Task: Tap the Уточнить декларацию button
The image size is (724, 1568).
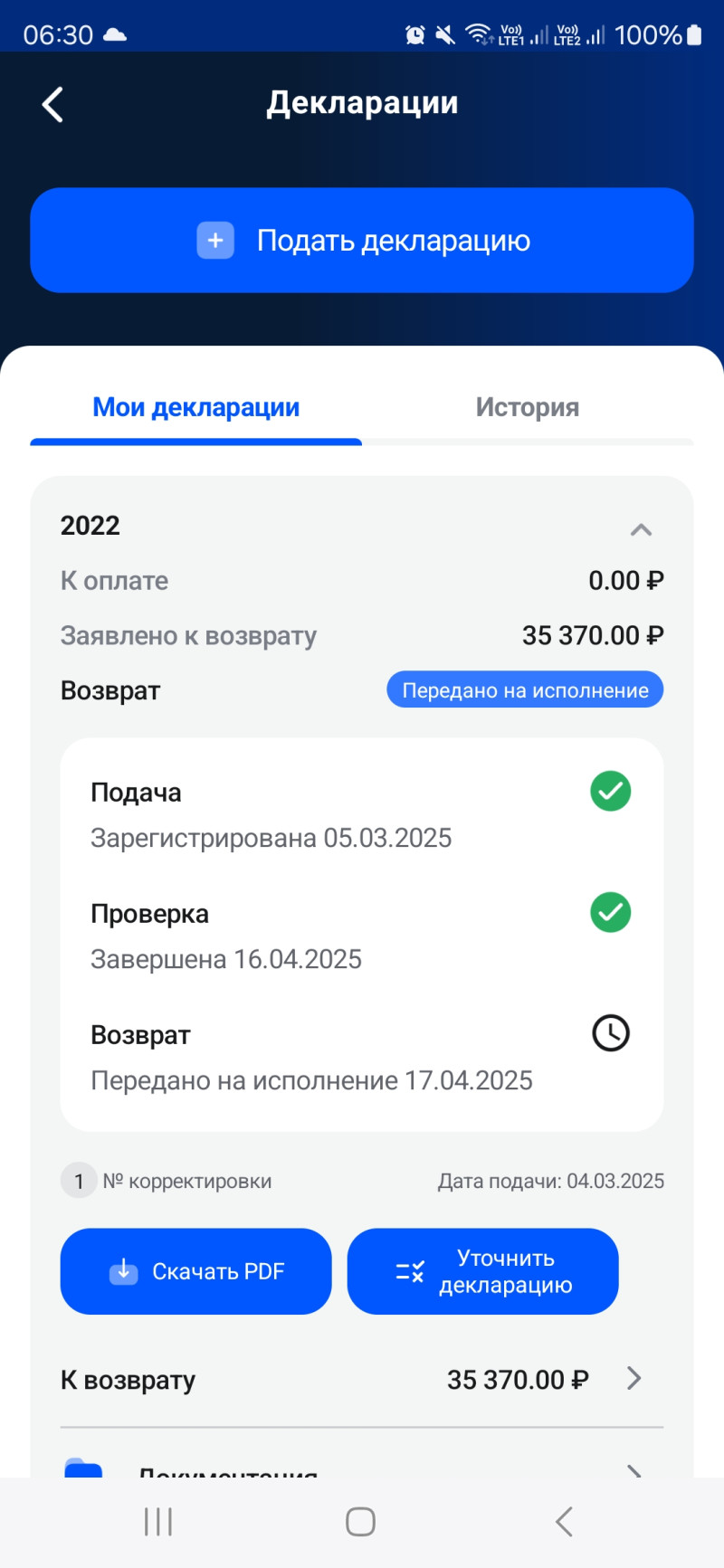Action: click(x=482, y=1271)
